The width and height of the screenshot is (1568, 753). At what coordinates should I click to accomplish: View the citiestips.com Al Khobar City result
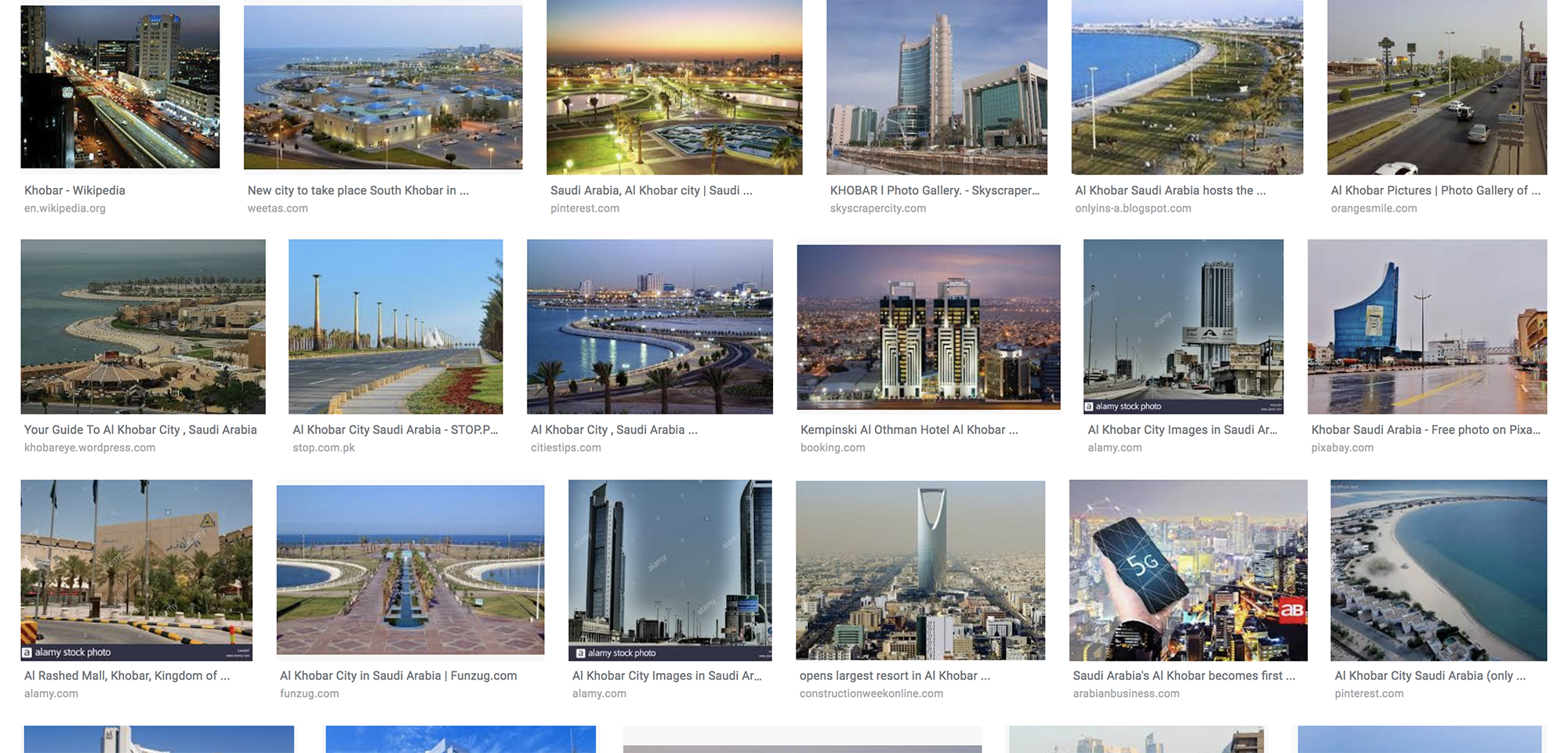click(x=649, y=326)
